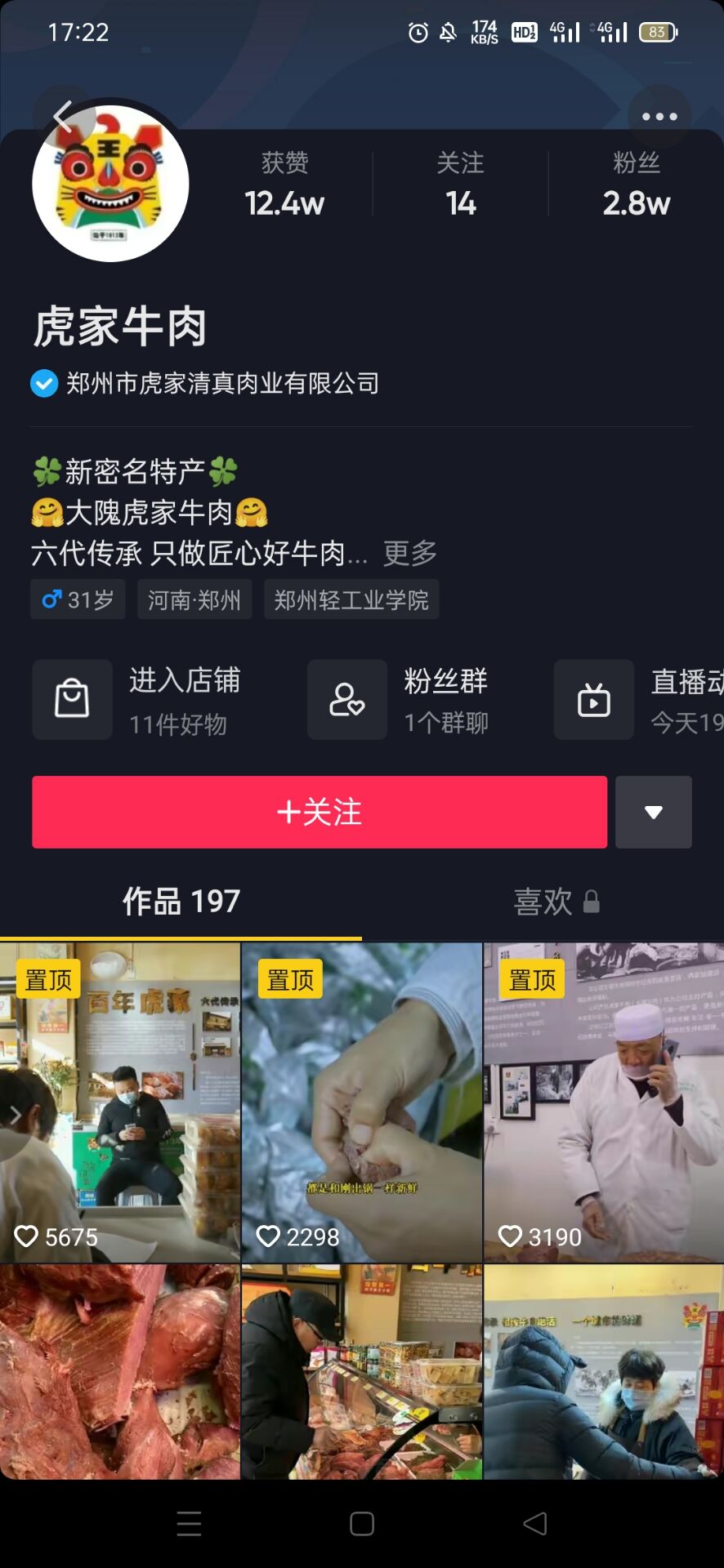The image size is (724, 1568).
Task: Open pinned video with 3190 likes
Action: [603, 1102]
